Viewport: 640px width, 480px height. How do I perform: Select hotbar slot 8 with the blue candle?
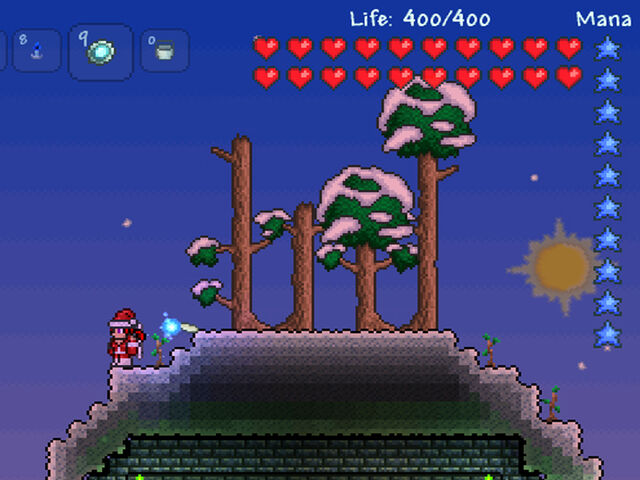tap(38, 50)
